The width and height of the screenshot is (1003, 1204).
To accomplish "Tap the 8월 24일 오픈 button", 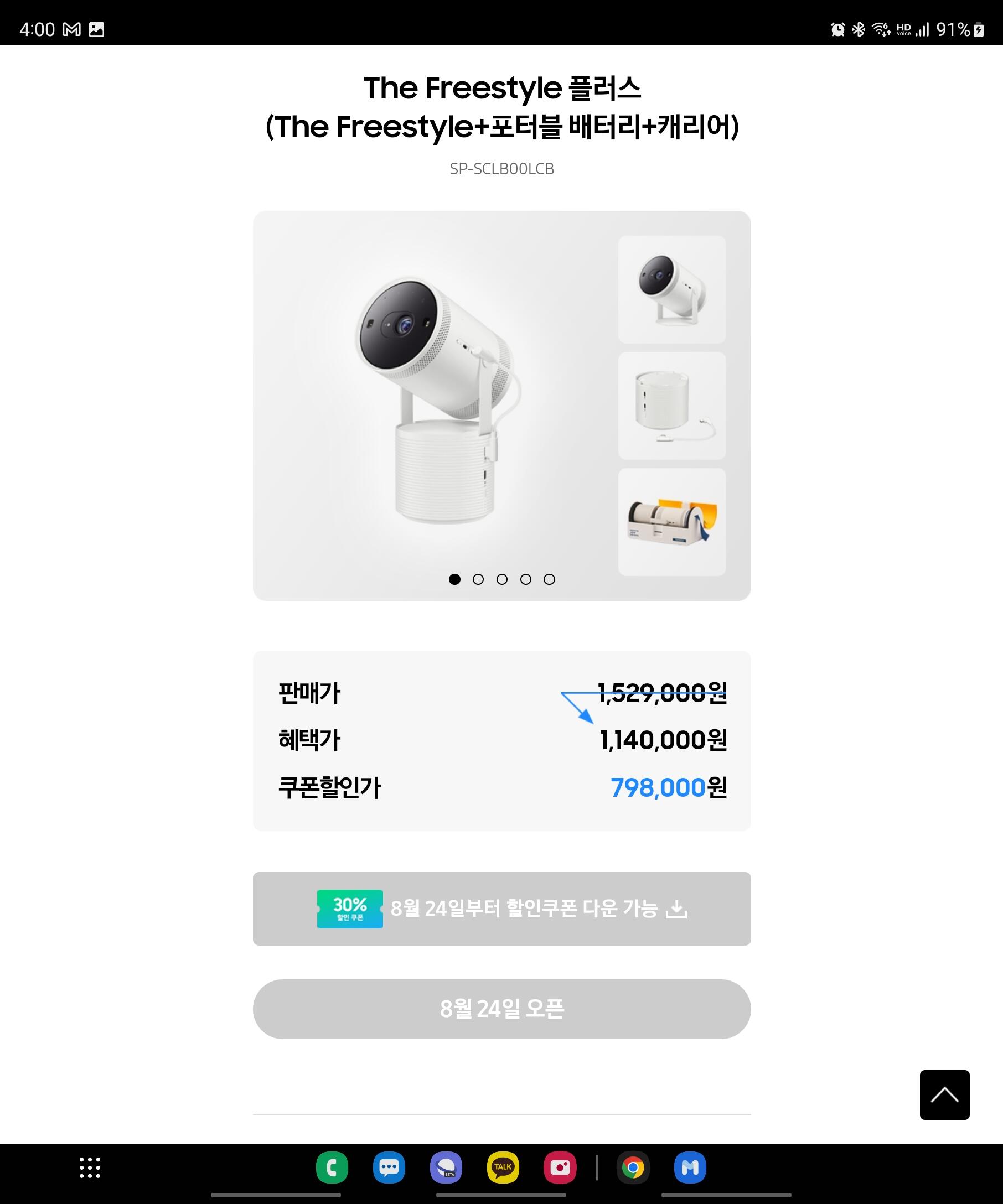I will tap(501, 1009).
